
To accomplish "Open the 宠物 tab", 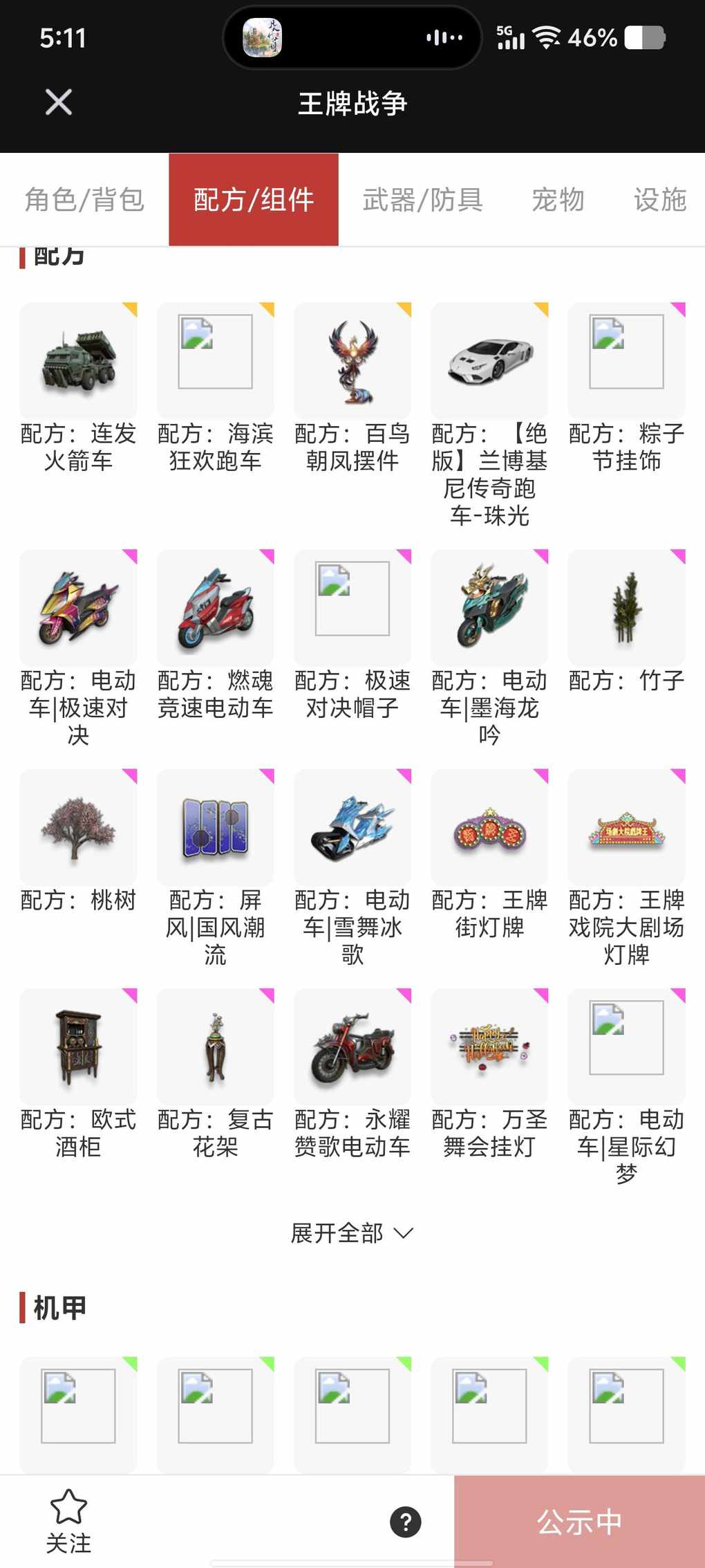I will click(x=558, y=200).
